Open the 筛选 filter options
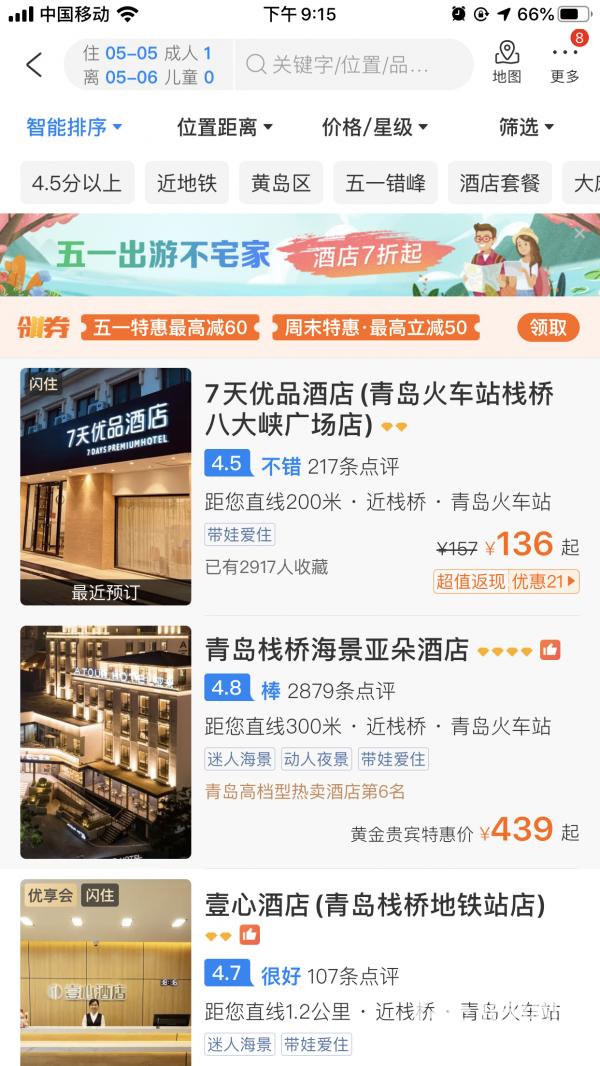Viewport: 600px width, 1066px height. click(x=526, y=127)
